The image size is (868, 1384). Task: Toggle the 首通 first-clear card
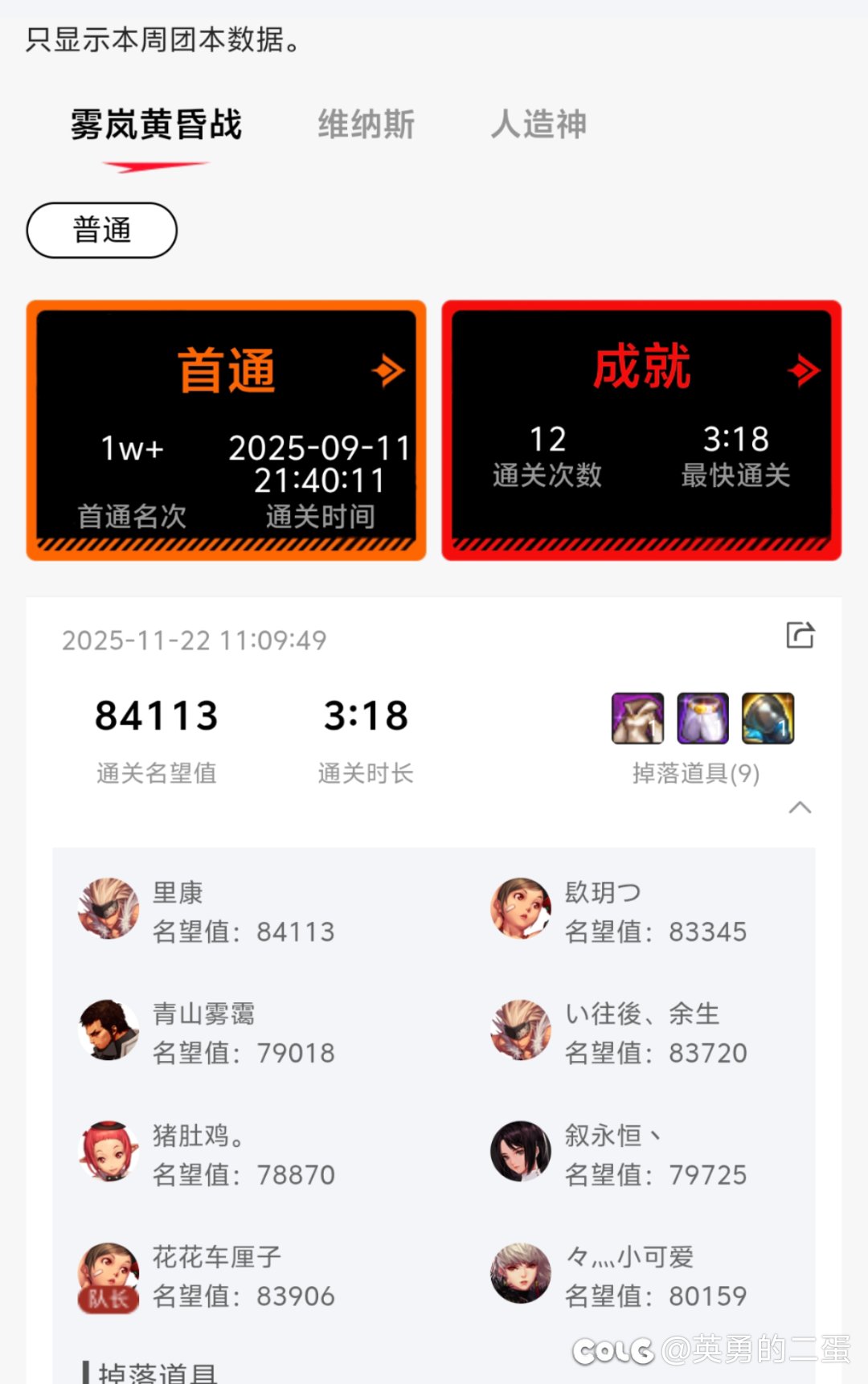(x=226, y=428)
